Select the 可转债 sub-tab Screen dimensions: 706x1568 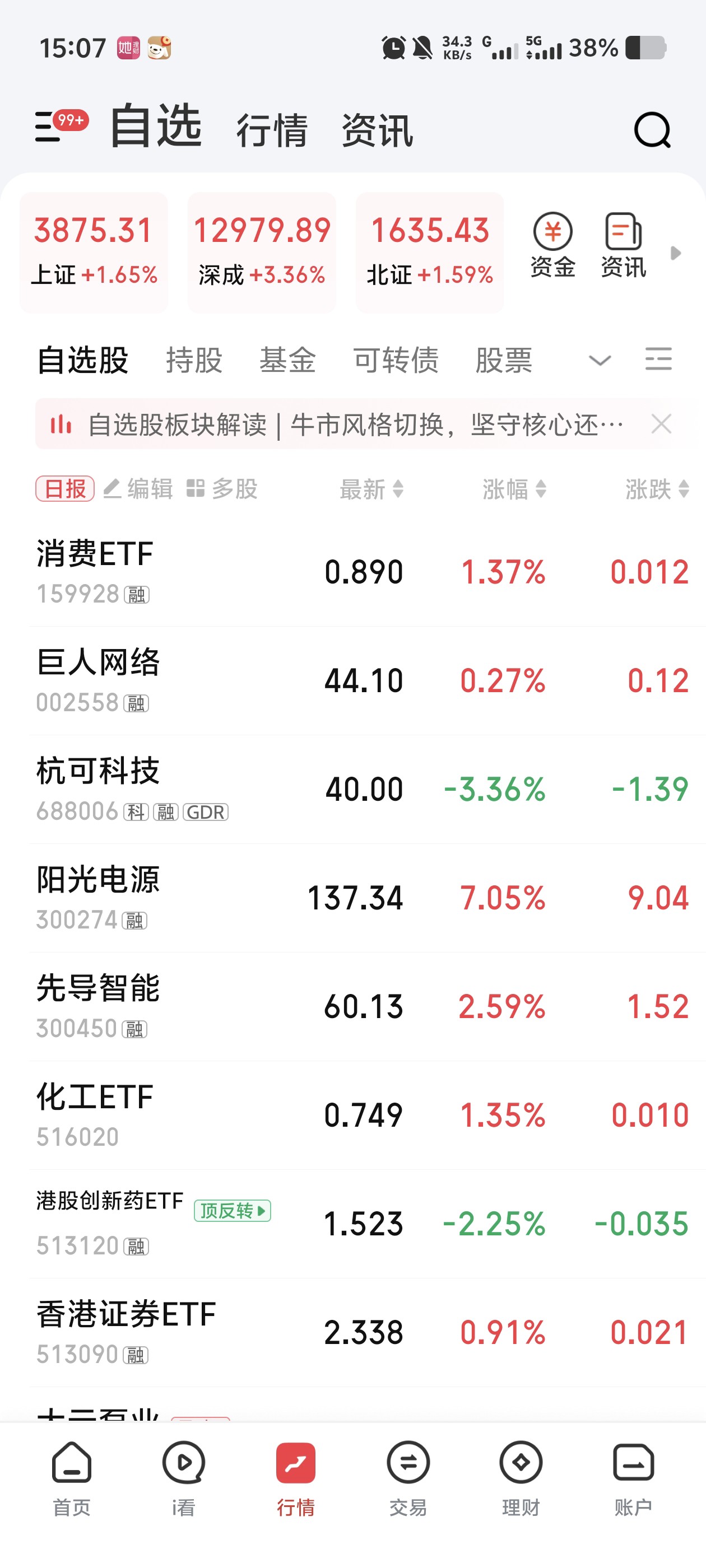pos(396,360)
